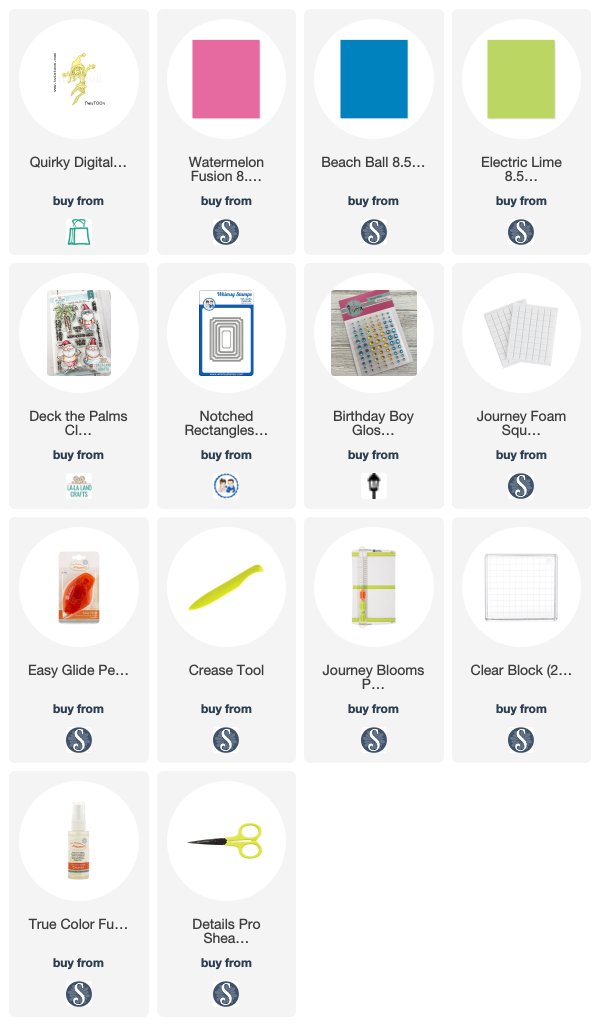The height and width of the screenshot is (1026, 600).
Task: Tap the shop icon under Quirky Digital
Action: (x=79, y=232)
